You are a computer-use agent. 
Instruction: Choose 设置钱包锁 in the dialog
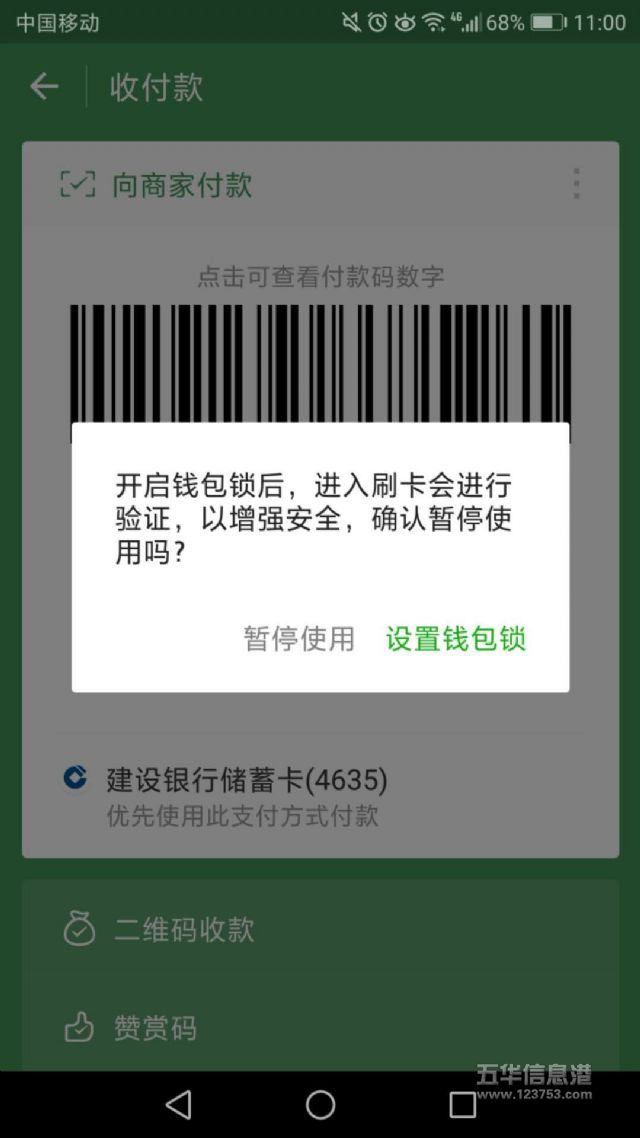click(x=456, y=639)
